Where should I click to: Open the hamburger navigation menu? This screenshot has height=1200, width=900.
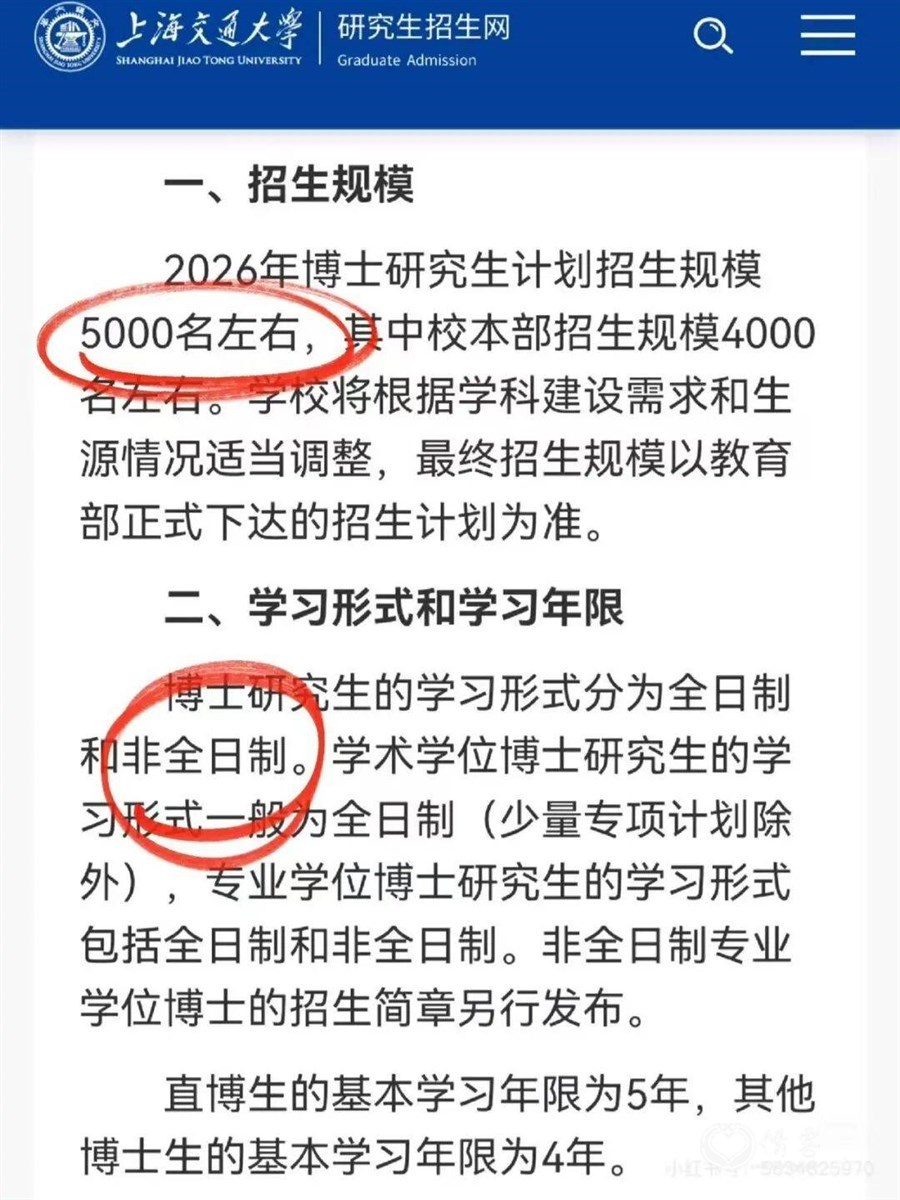pos(827,36)
